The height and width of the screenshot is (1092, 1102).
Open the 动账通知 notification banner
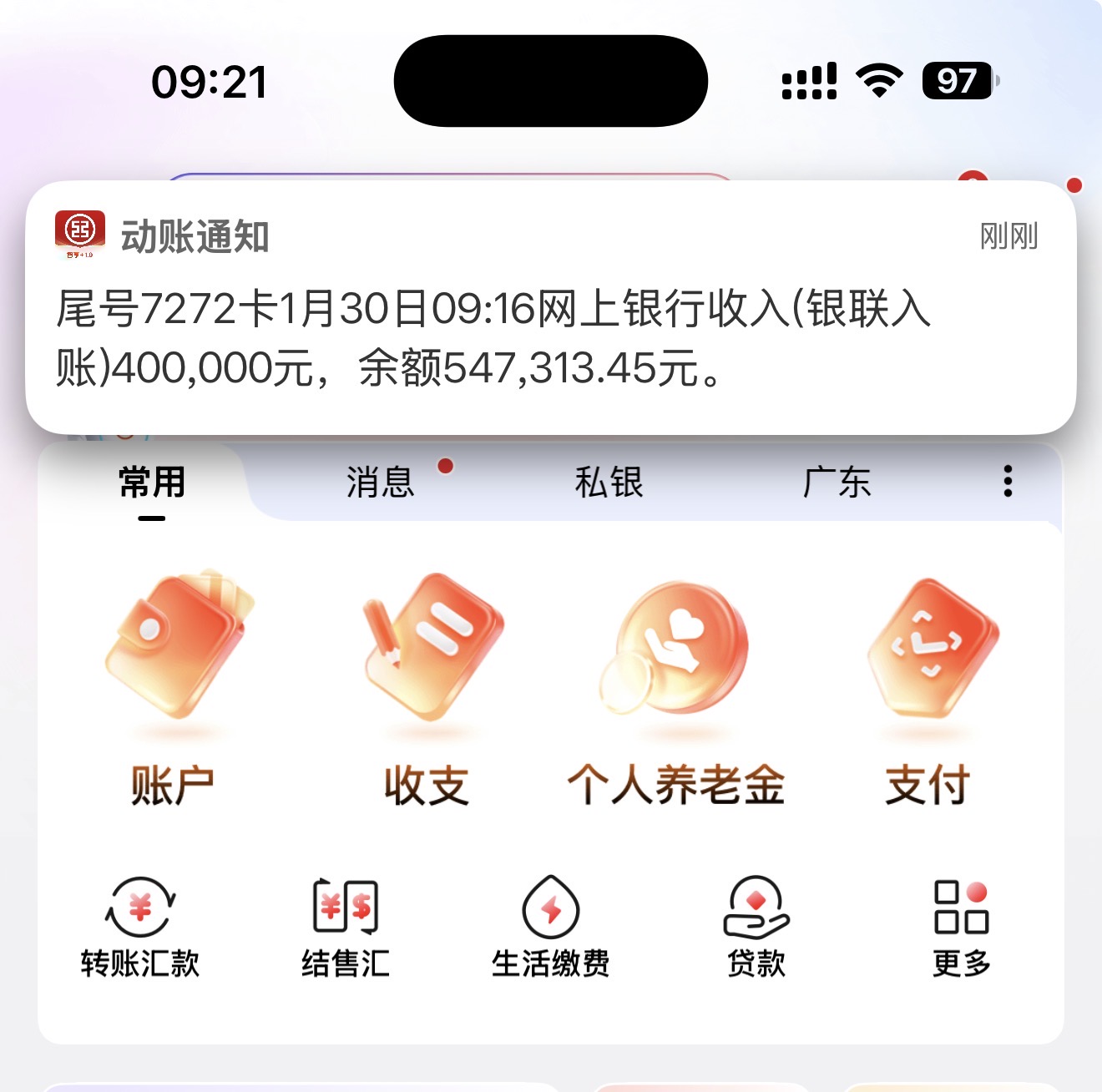(551, 307)
